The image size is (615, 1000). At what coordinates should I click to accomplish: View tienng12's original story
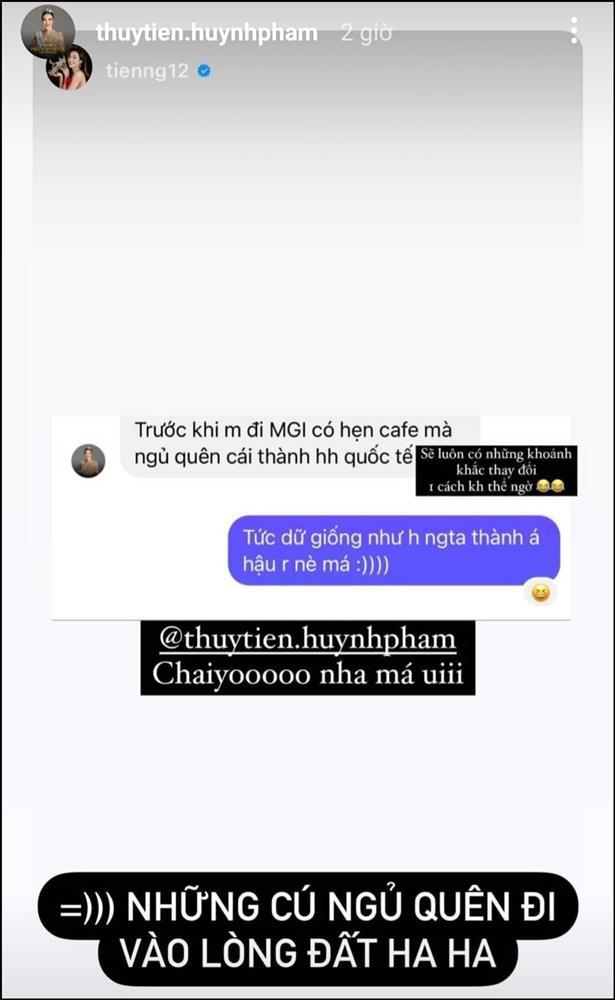click(x=147, y=71)
